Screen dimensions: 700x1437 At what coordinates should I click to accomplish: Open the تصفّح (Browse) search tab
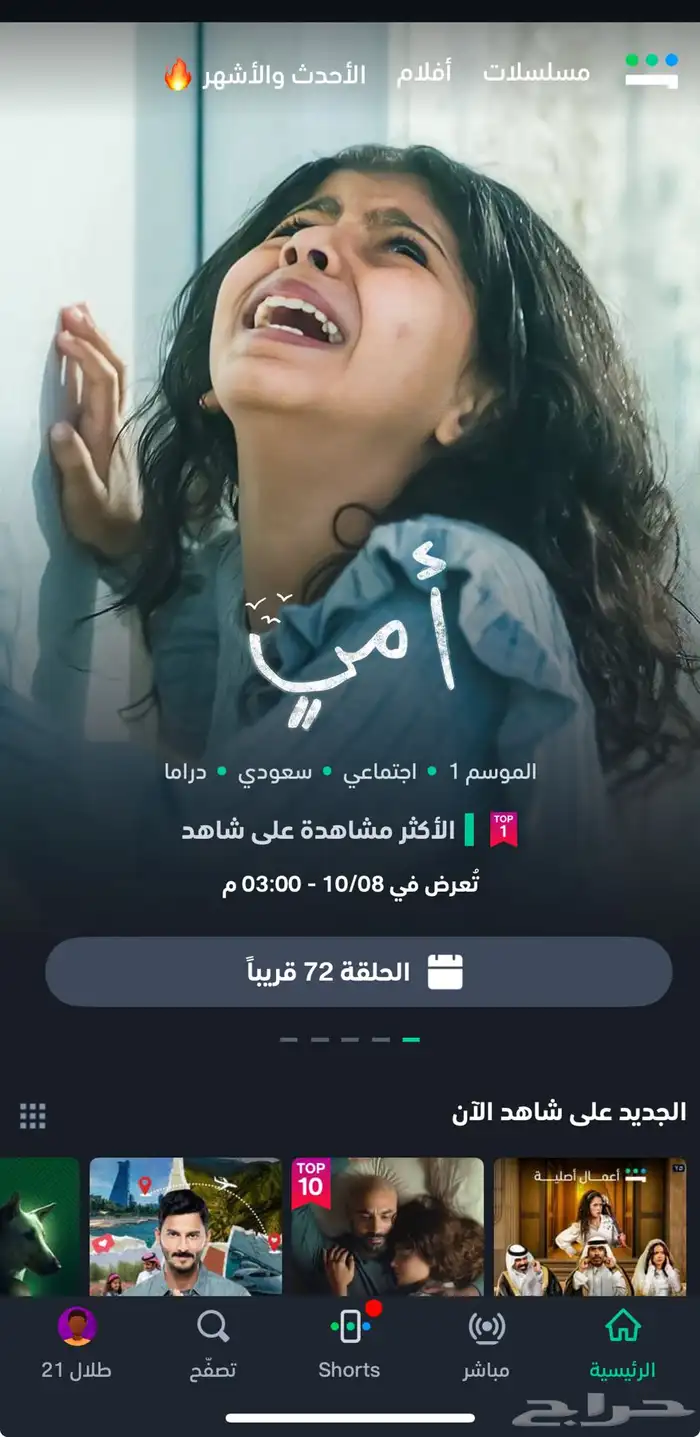(x=213, y=1345)
